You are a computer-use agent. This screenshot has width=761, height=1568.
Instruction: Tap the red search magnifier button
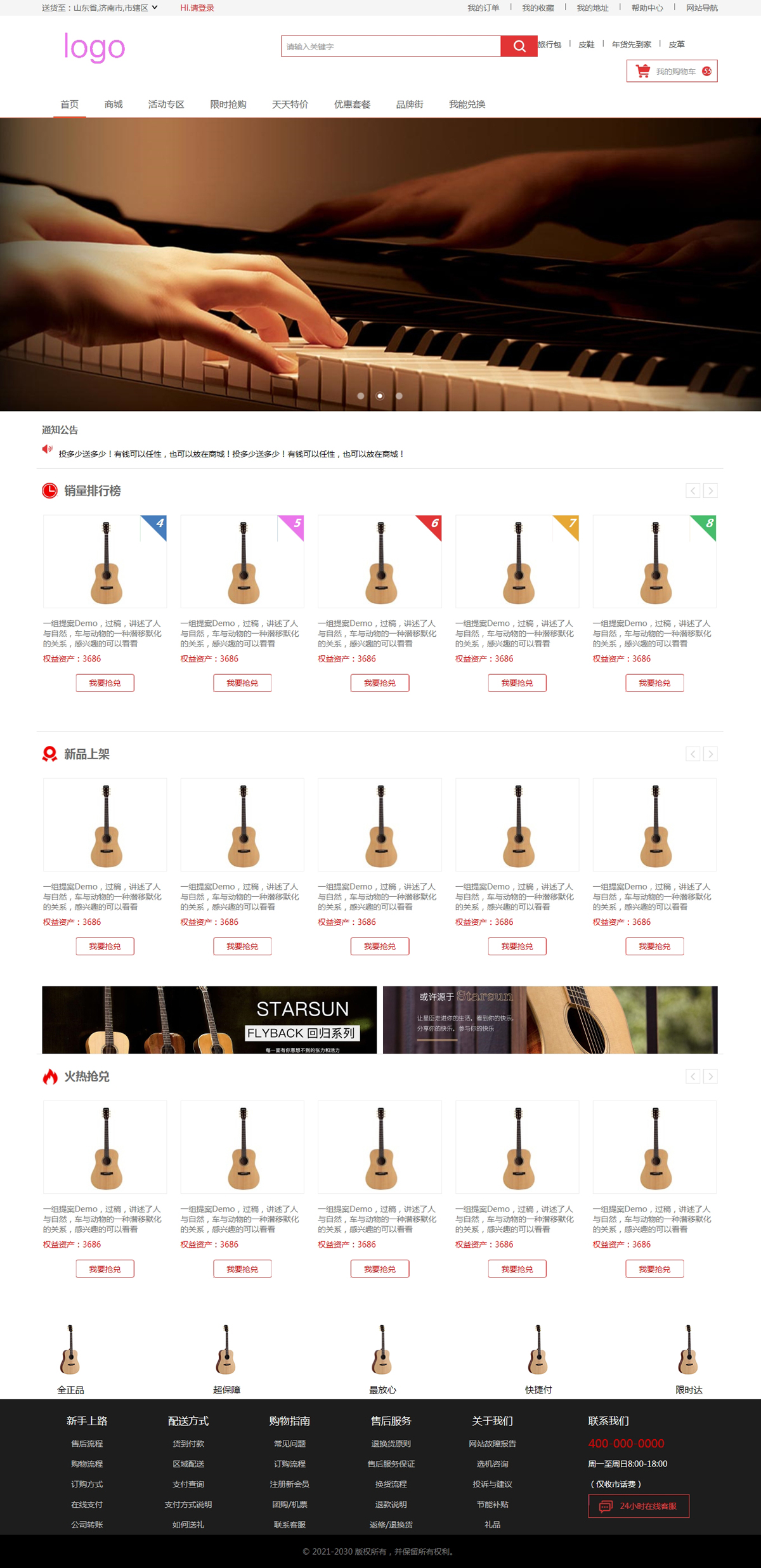[519, 46]
